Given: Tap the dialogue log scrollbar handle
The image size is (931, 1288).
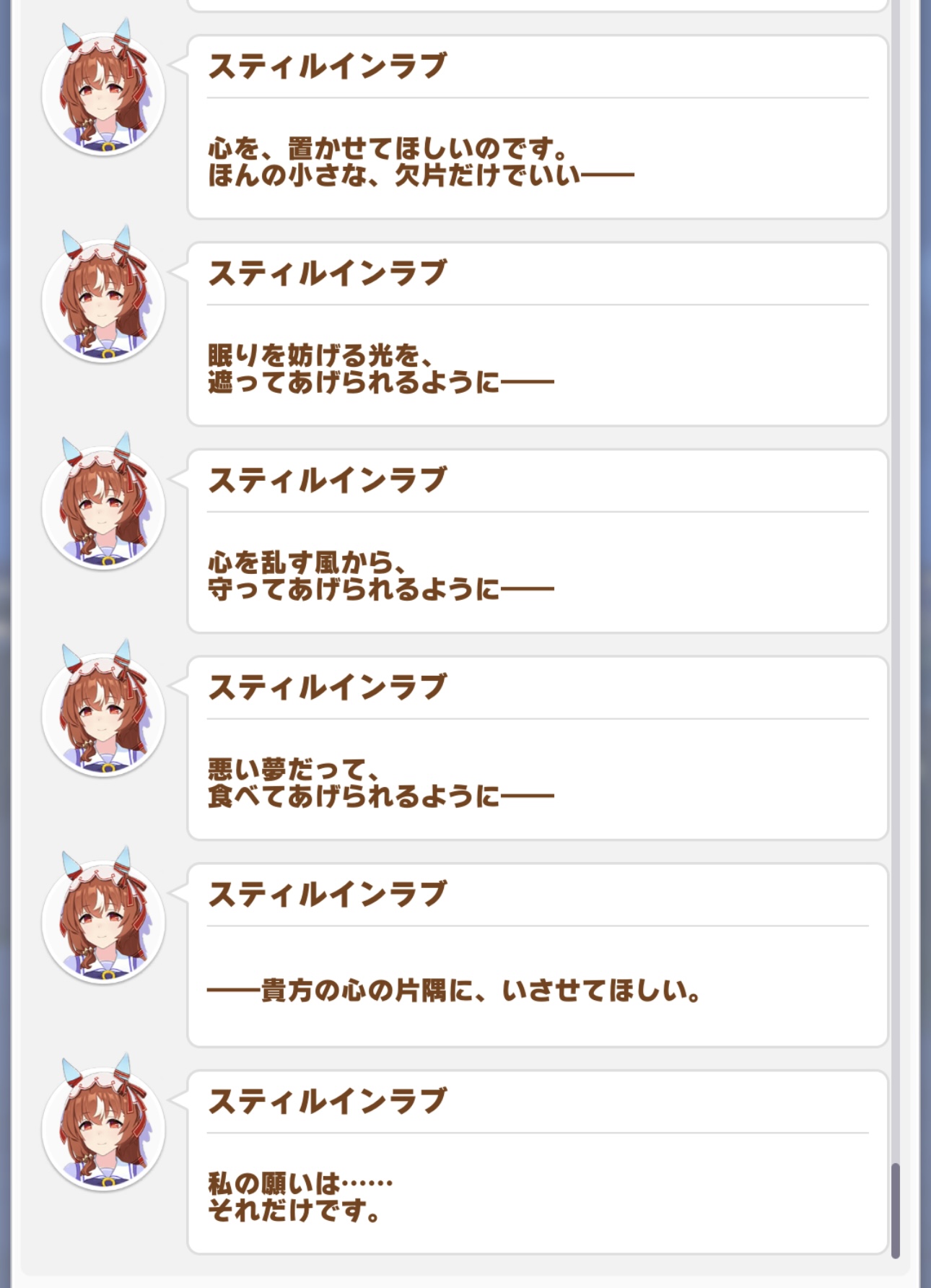Looking at the screenshot, I should point(896,1211).
